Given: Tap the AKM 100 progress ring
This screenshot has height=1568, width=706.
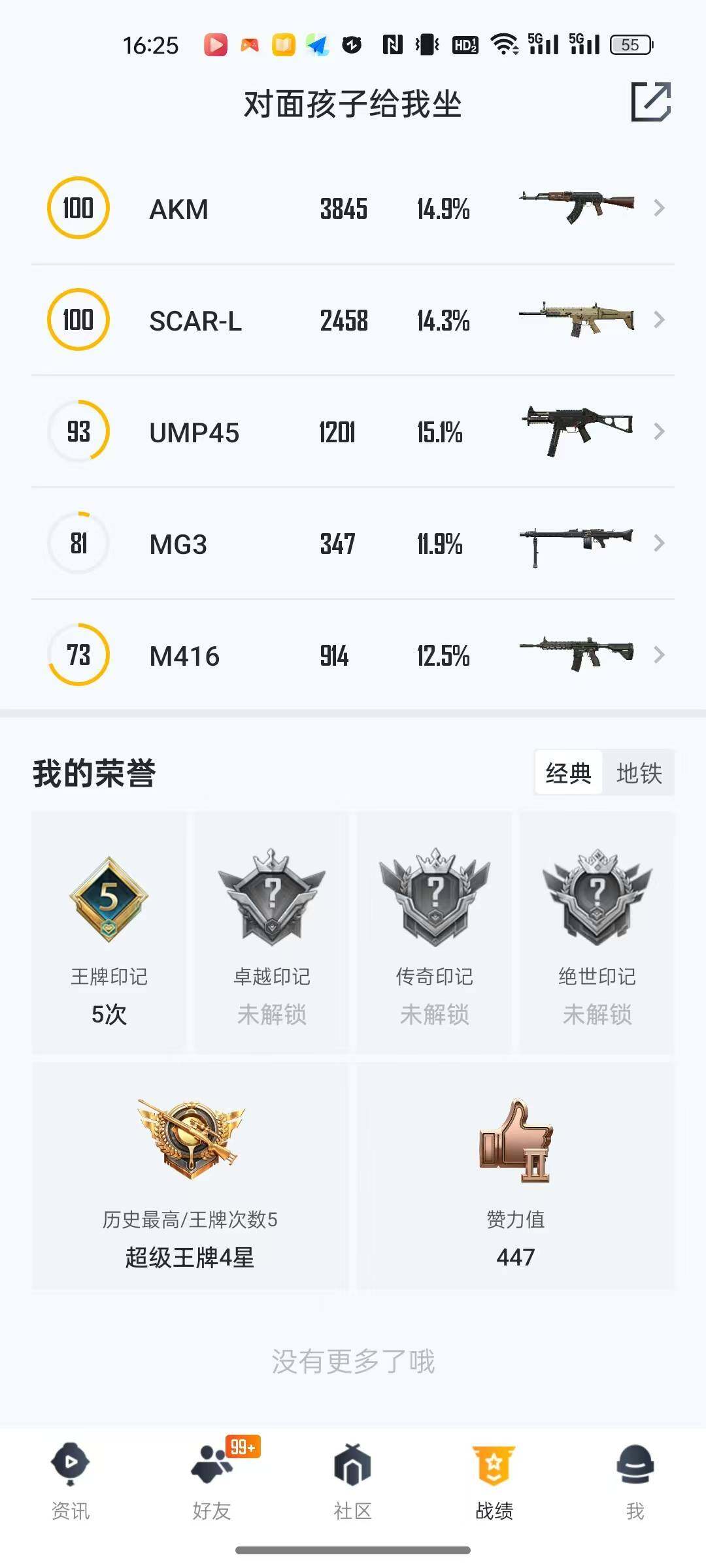Looking at the screenshot, I should 77,208.
